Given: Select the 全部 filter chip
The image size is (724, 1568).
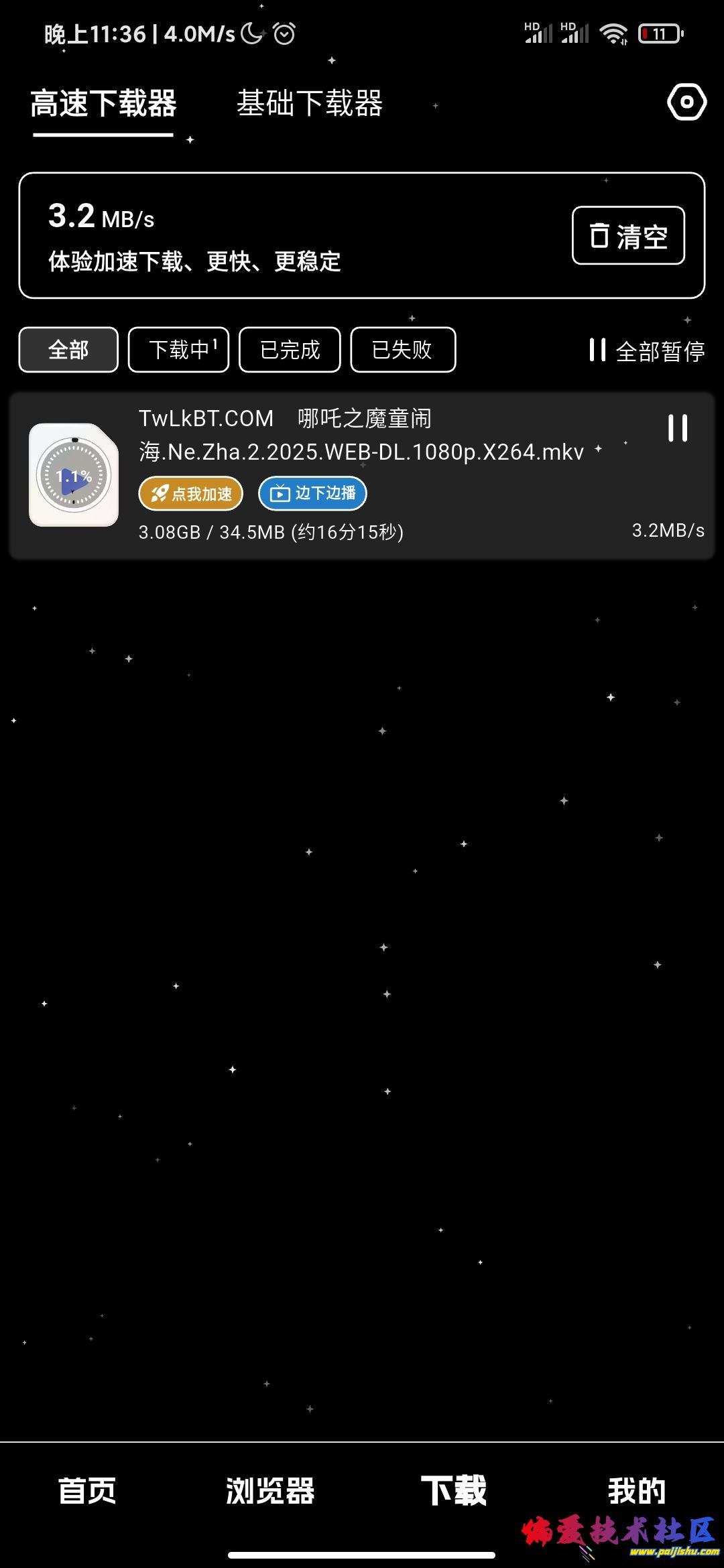Looking at the screenshot, I should 67,349.
